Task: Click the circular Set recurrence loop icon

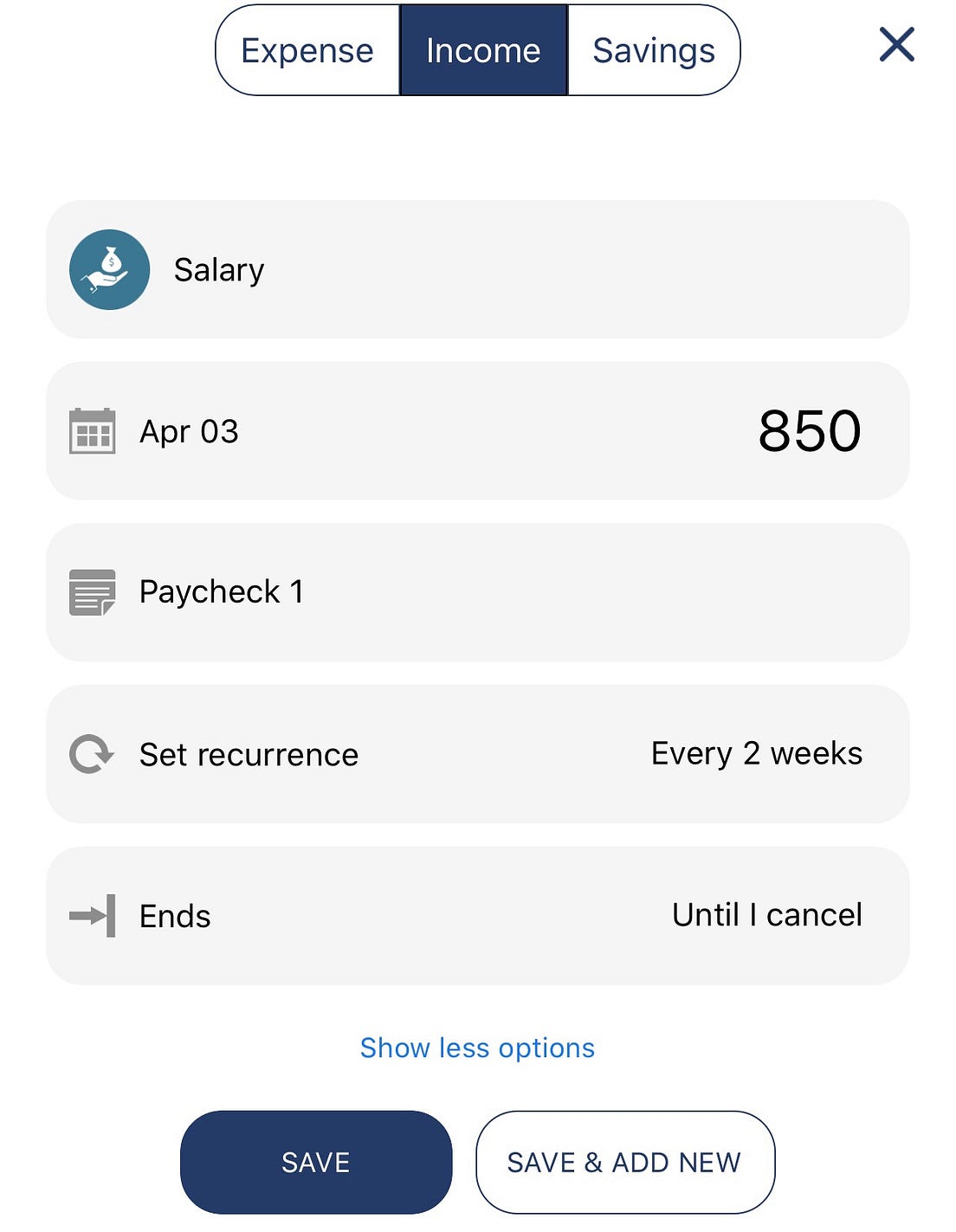Action: point(92,753)
